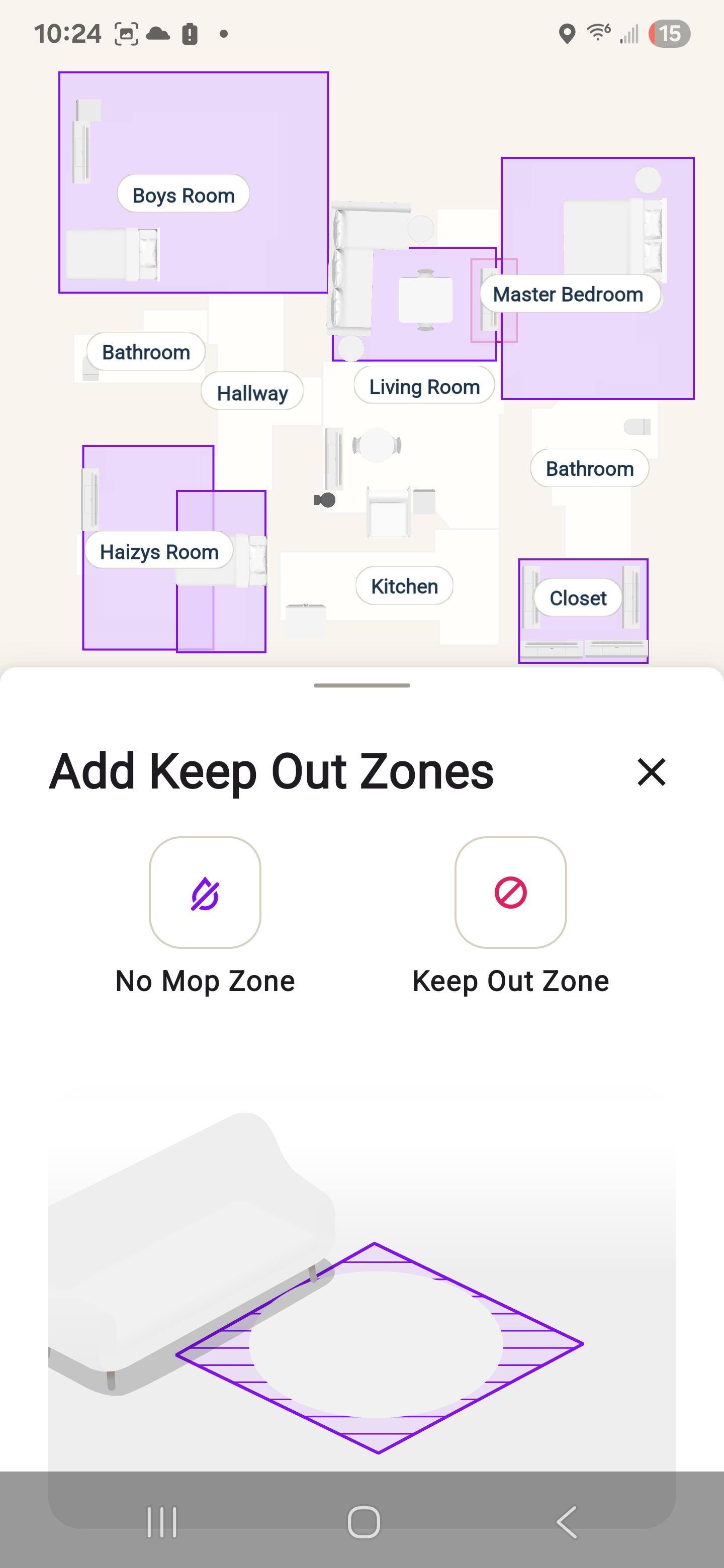724x1568 pixels.
Task: Tap the bottom sheet drag handle
Action: point(361,685)
